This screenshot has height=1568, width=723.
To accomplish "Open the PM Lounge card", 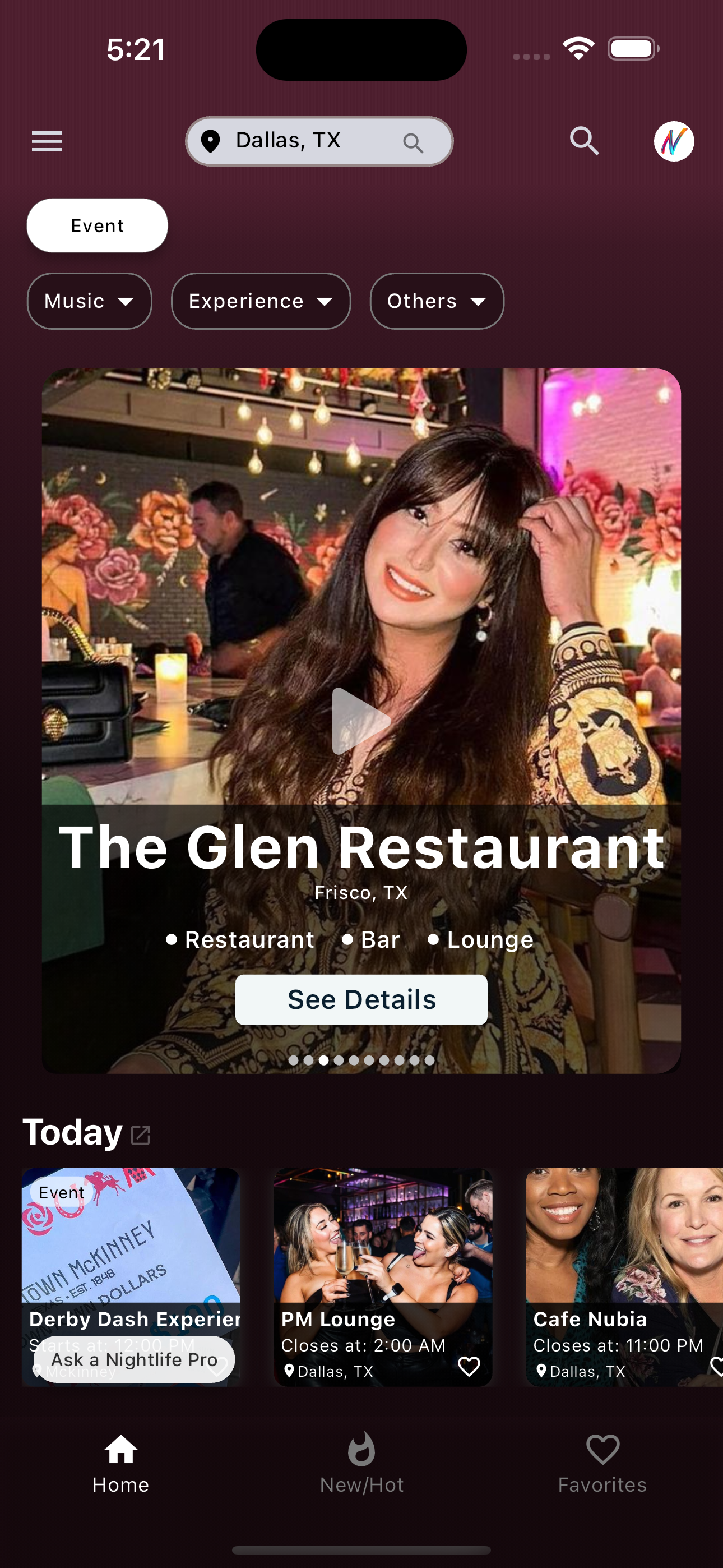I will click(382, 1254).
